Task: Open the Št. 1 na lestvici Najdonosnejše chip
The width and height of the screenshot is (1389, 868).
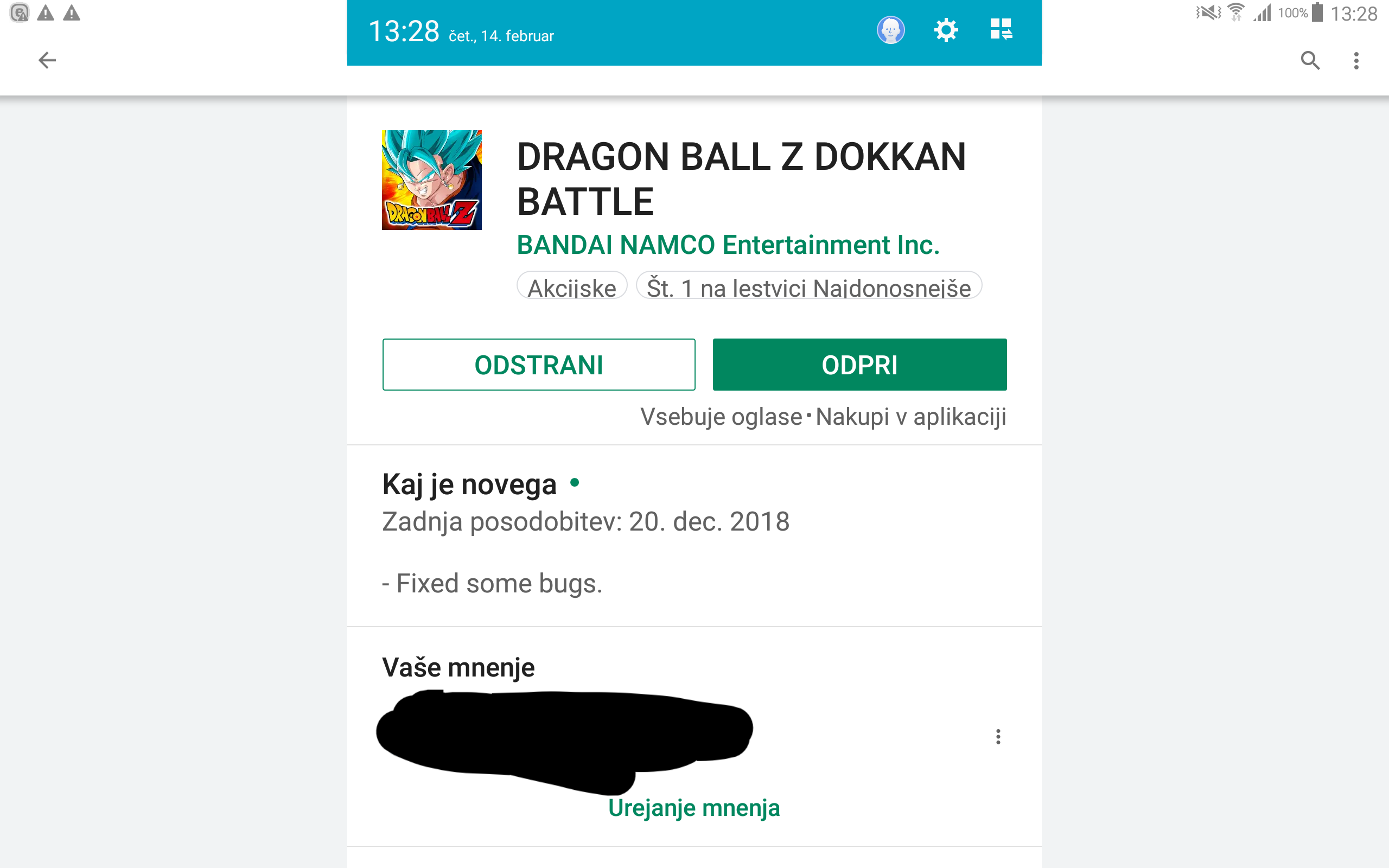Action: click(808, 287)
